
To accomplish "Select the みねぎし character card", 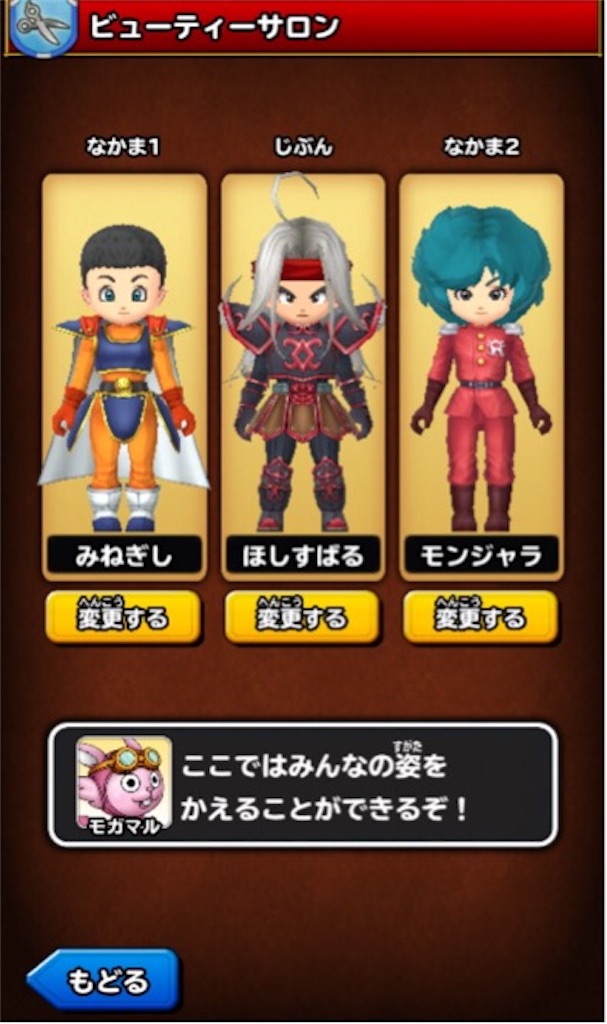I will click(124, 376).
